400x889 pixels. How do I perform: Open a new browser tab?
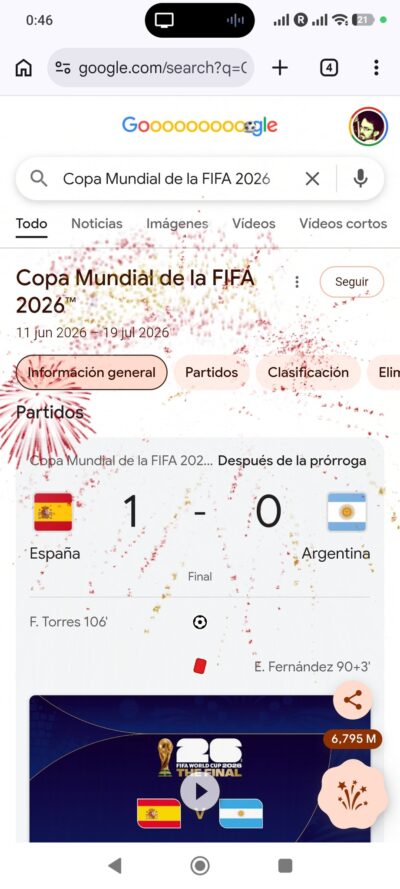point(280,68)
